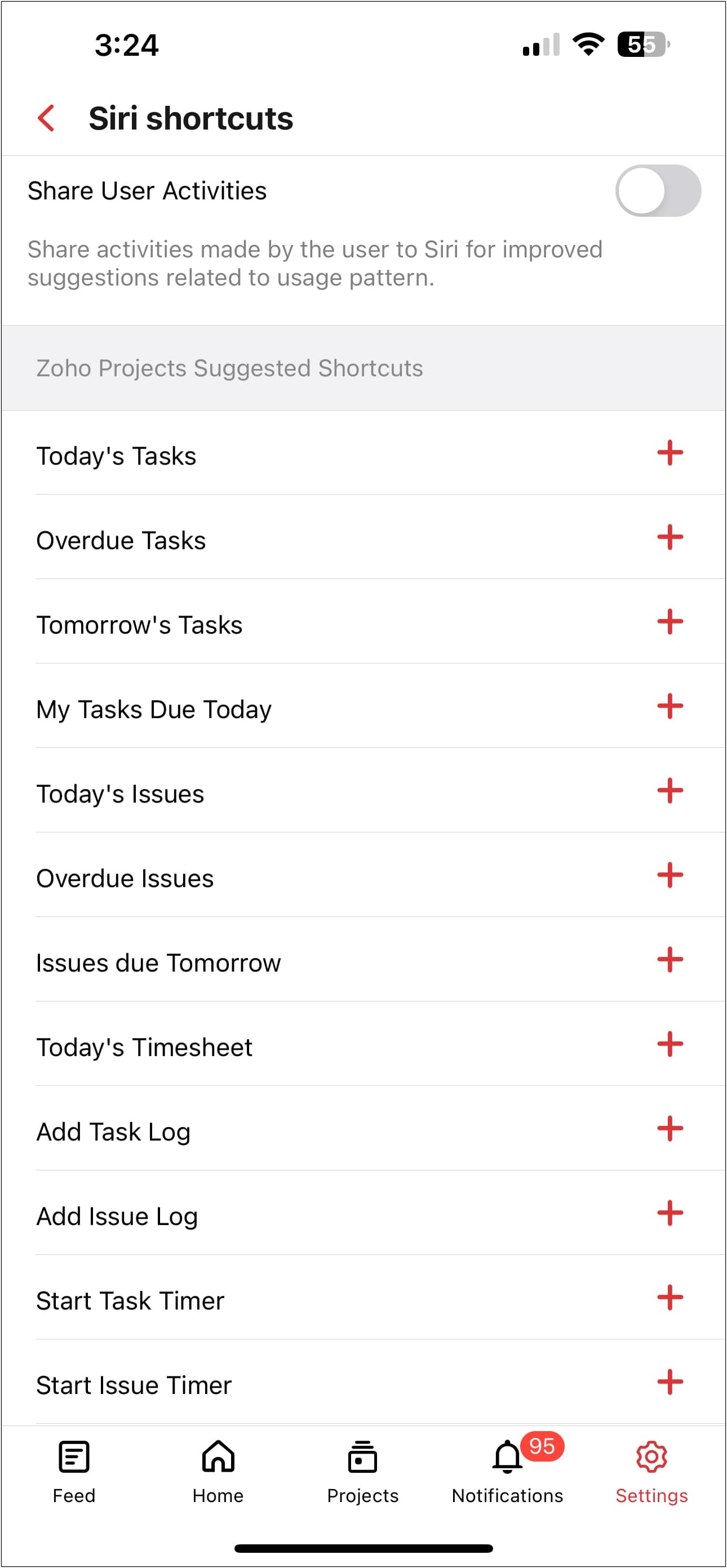Add the Today's Timesheet shortcut
Screen dimensions: 727x1568
pyautogui.click(x=670, y=1045)
